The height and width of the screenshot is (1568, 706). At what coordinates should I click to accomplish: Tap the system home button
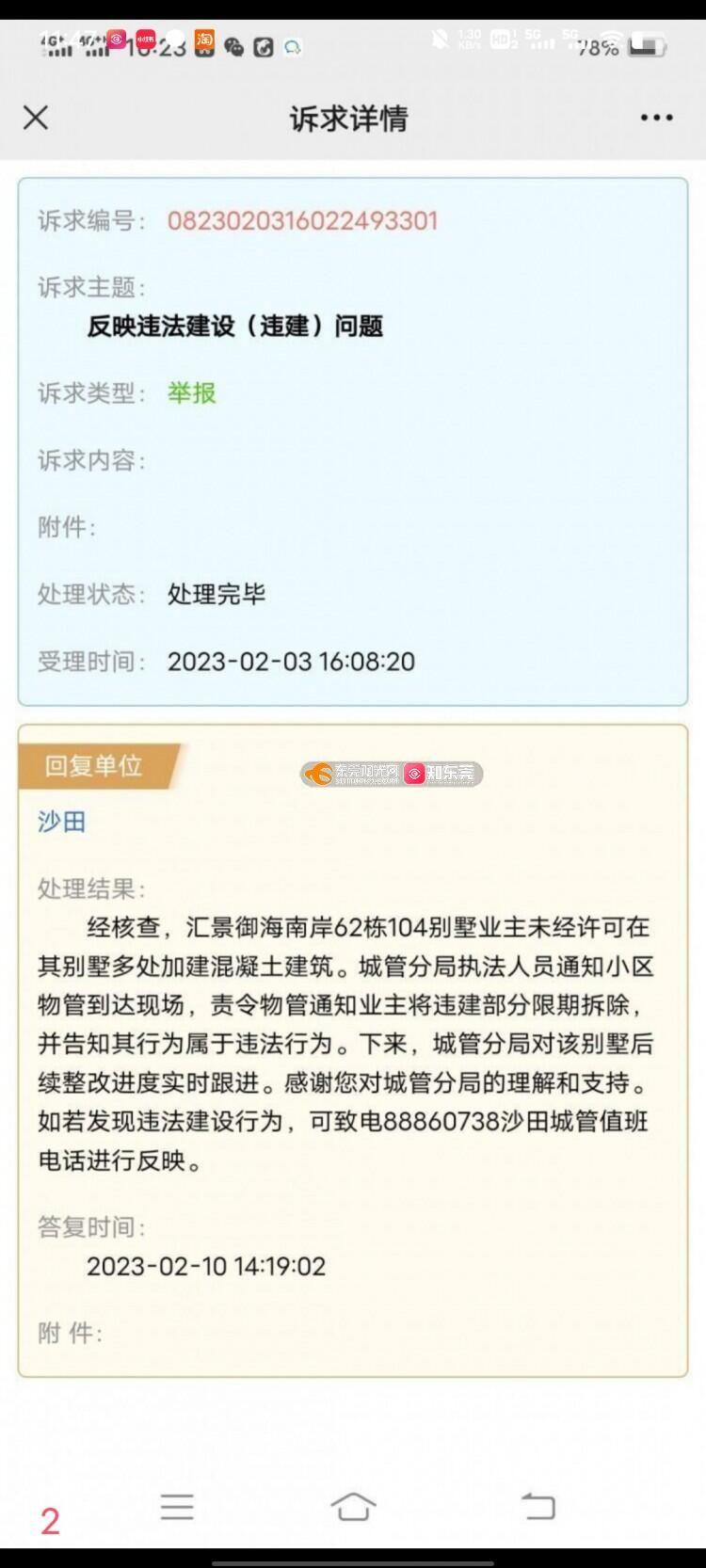coord(353,1507)
